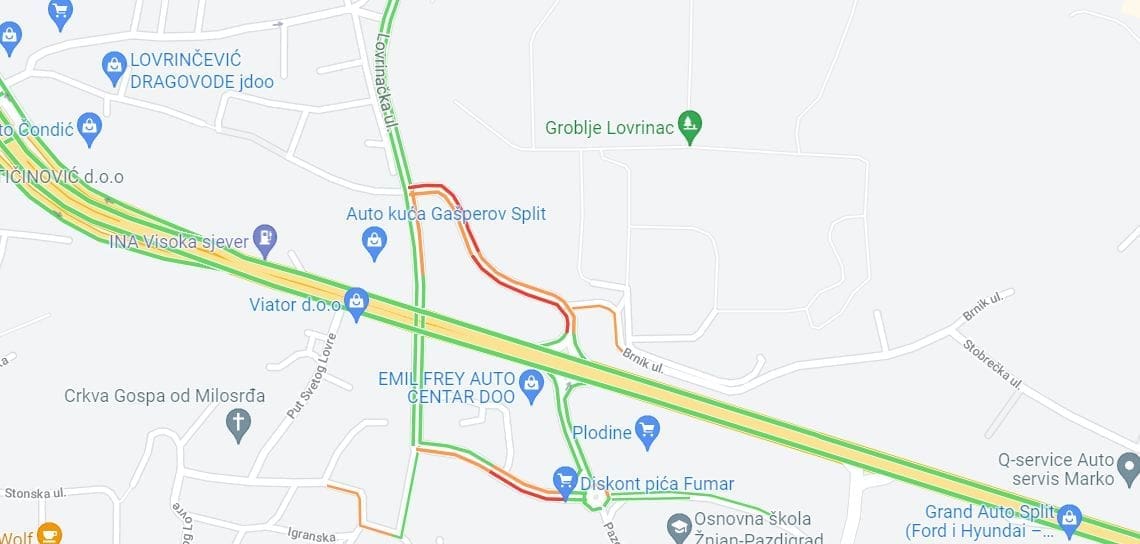Open the LOVRINČEVIĆ DRAGOVODE jdoo place marker
The height and width of the screenshot is (544, 1140).
point(114,67)
